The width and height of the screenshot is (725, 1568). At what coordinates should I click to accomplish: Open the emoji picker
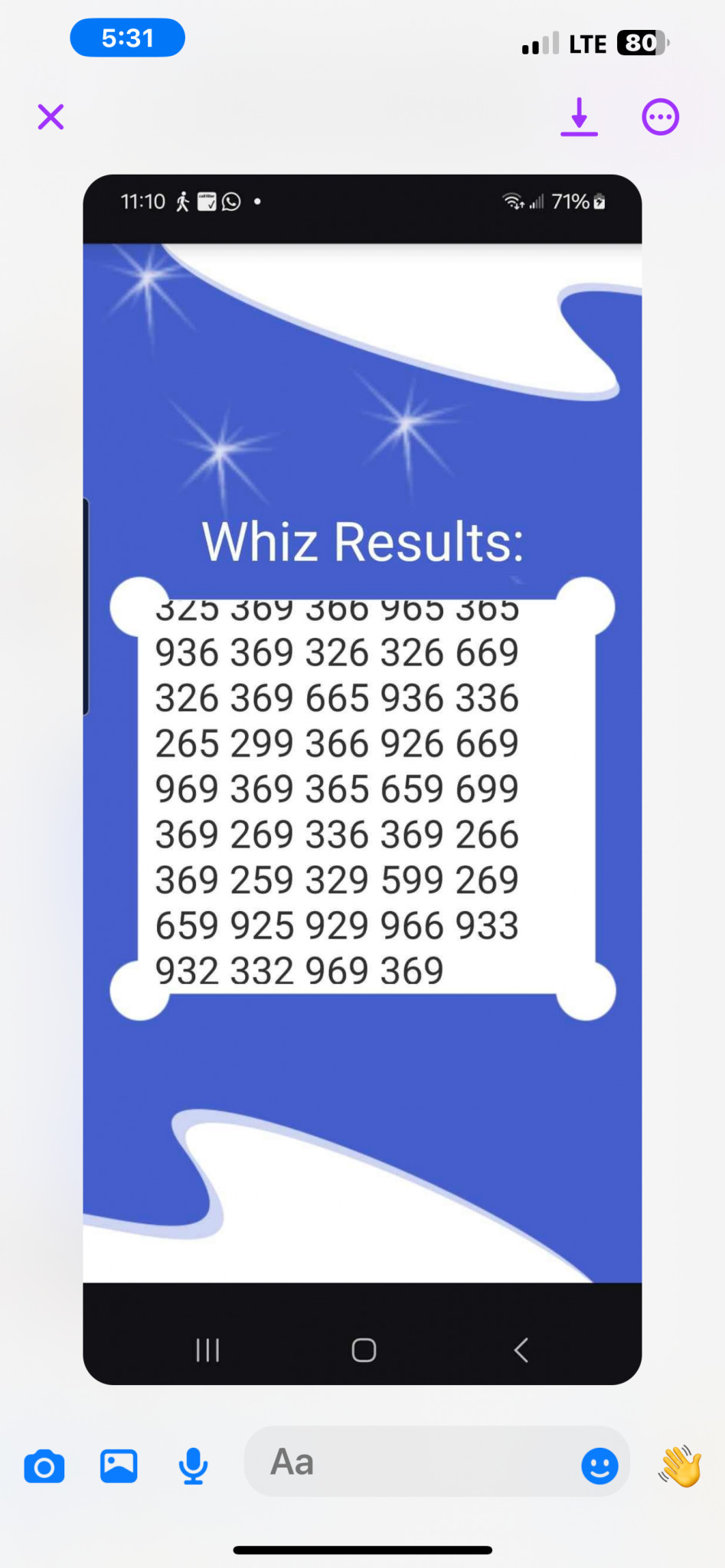coord(599,1466)
